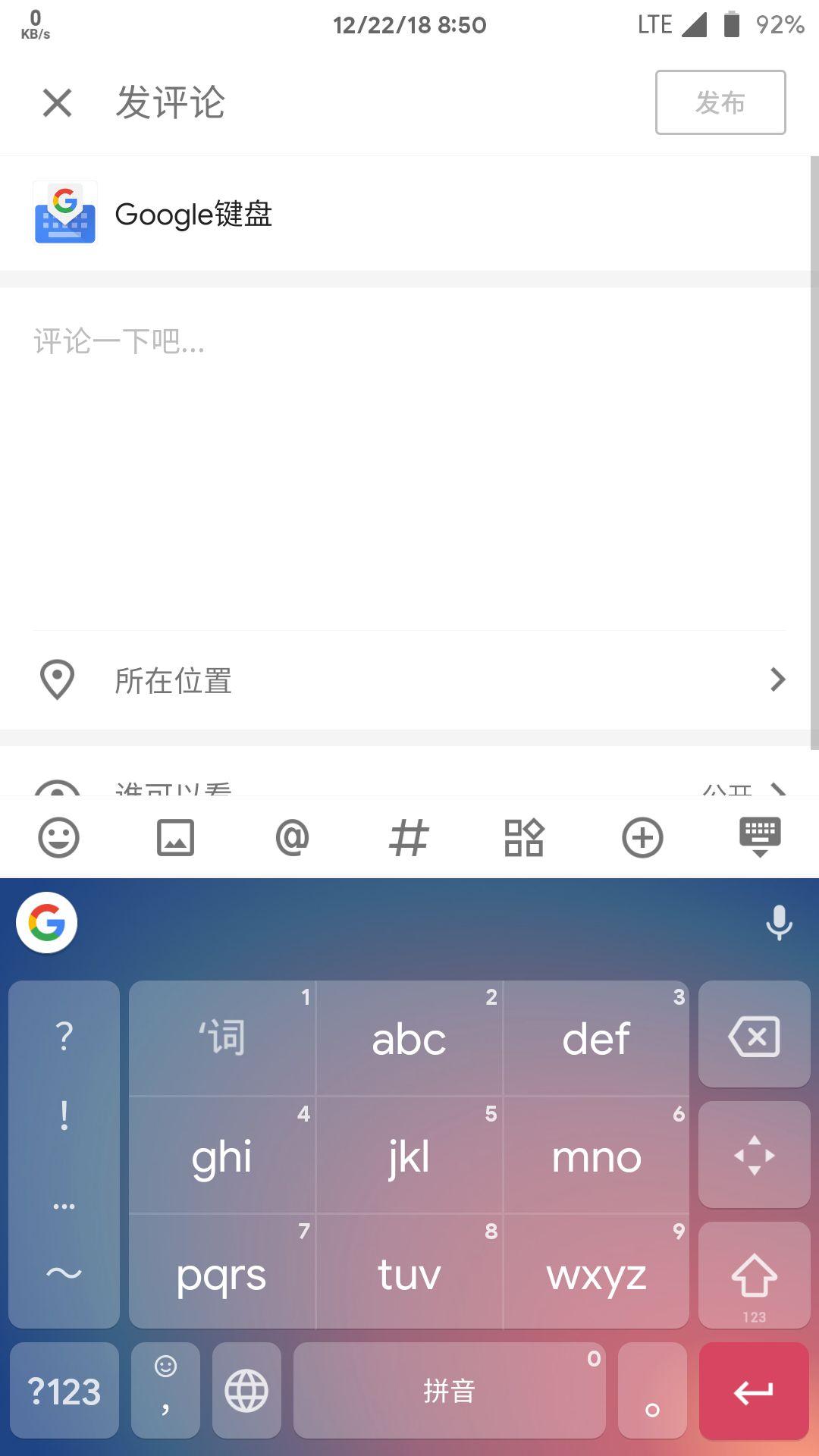Add a hashtag topic with the # icon

(x=409, y=838)
